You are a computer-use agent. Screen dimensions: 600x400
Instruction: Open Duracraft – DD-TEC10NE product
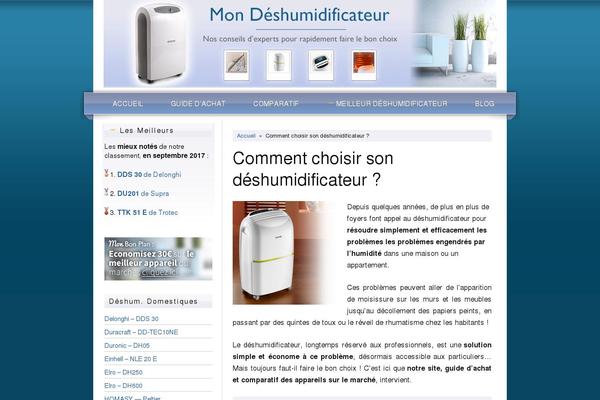tap(141, 332)
